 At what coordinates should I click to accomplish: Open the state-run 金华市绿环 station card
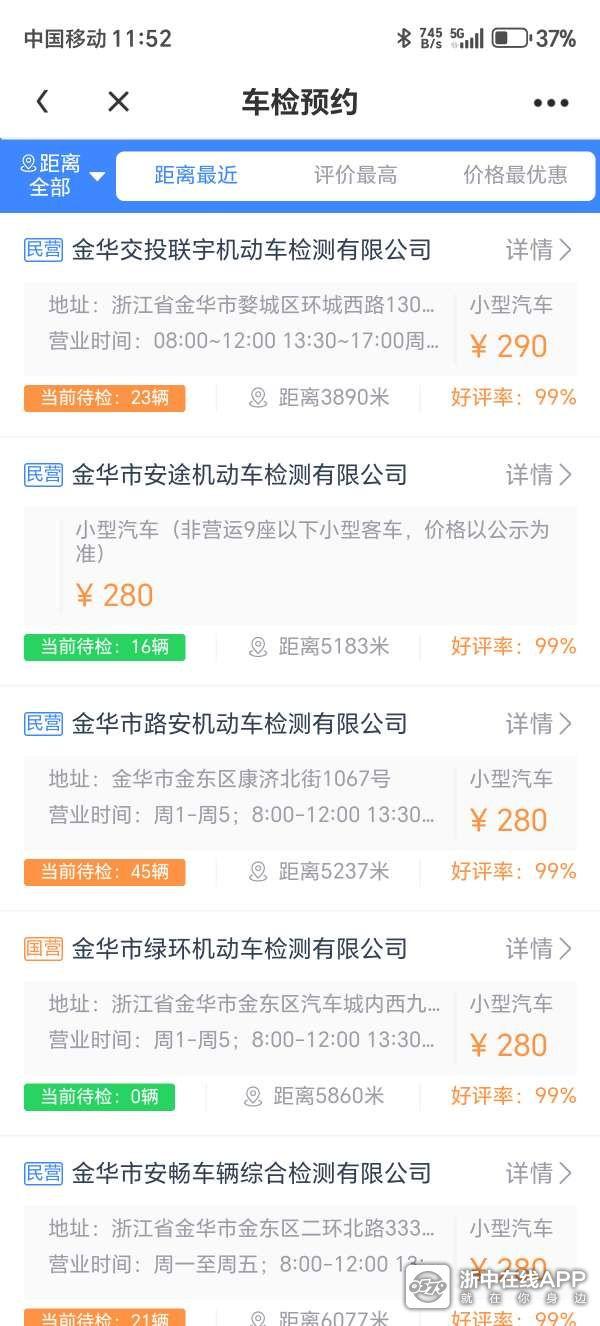pos(240,948)
